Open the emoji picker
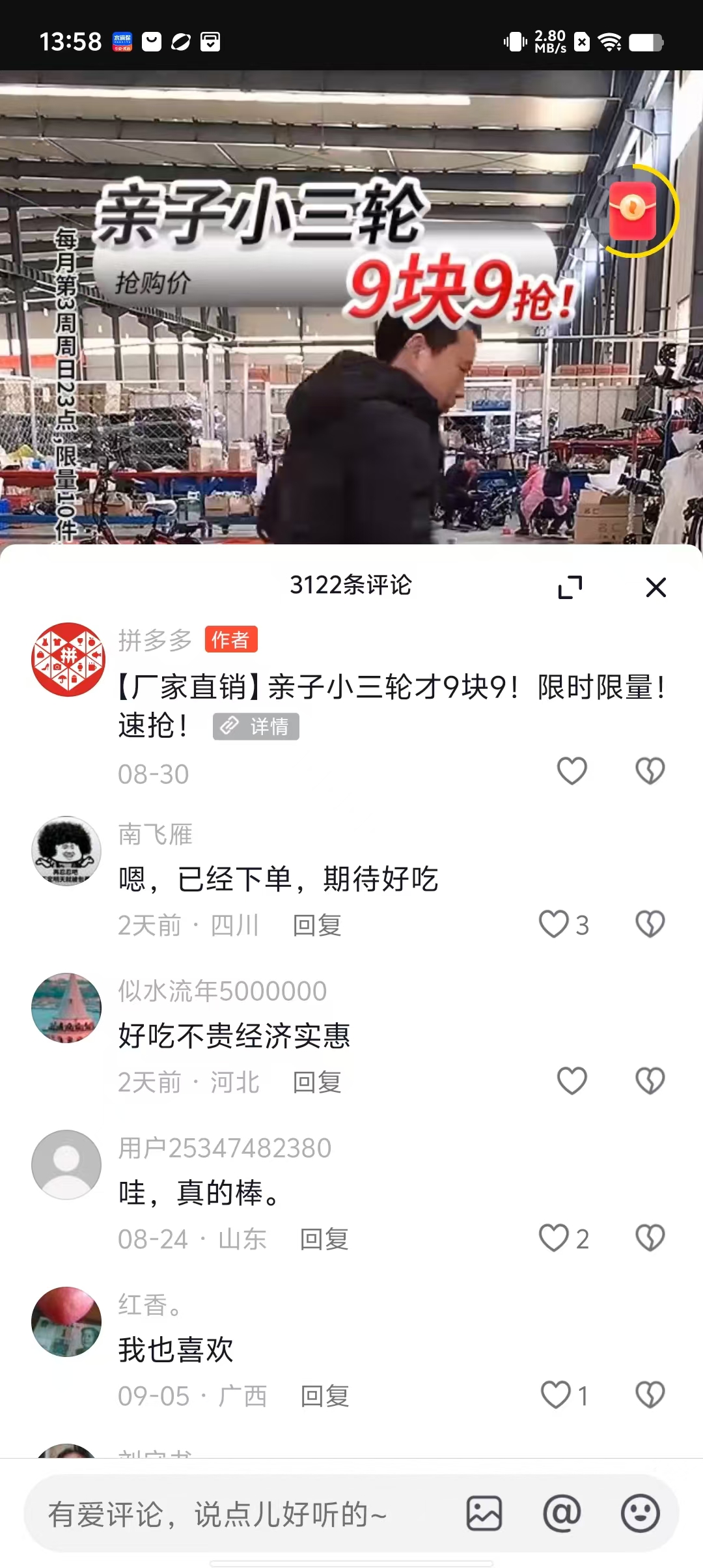 [640, 1513]
